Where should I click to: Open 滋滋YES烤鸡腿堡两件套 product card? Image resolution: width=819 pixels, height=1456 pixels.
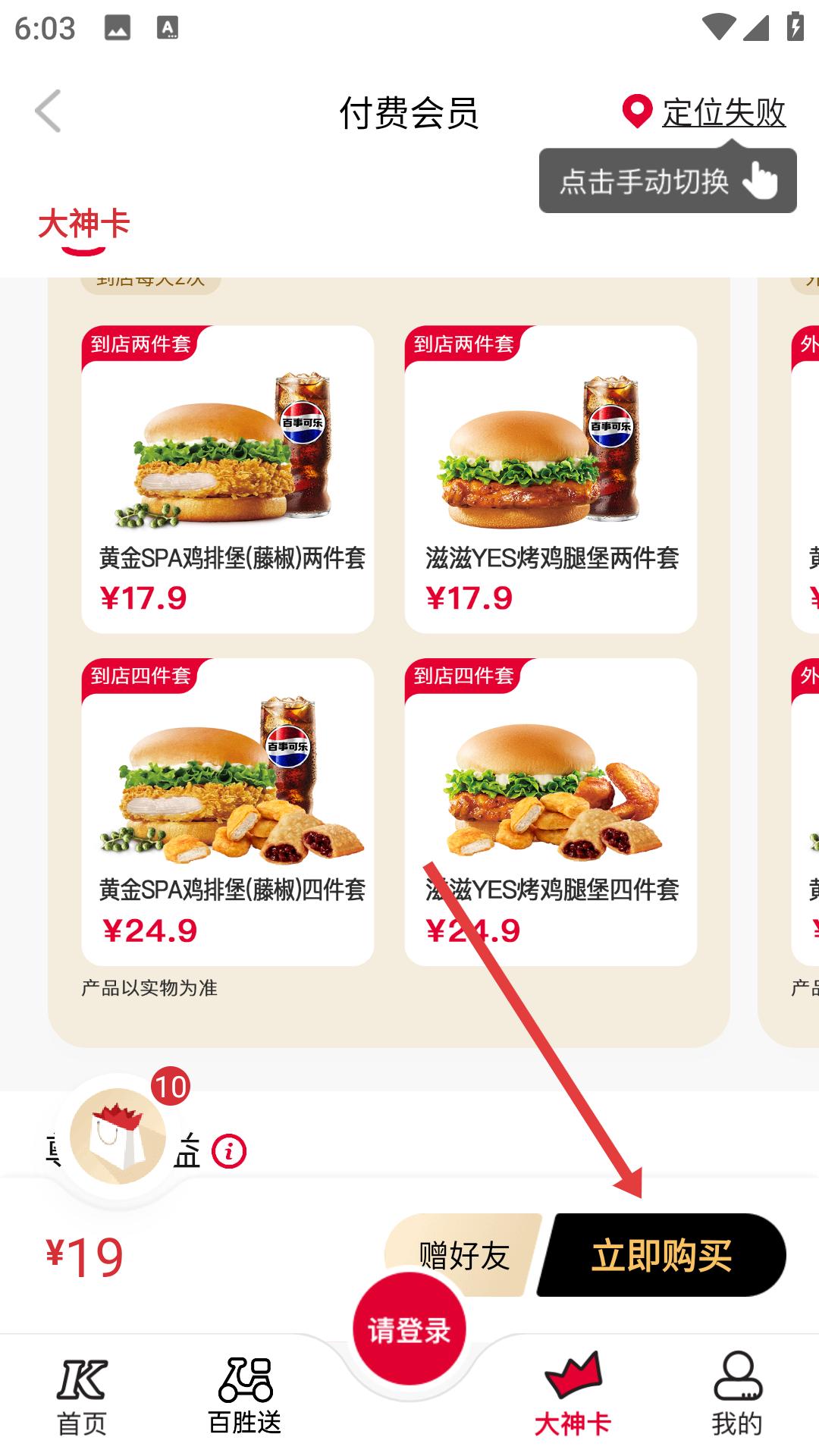[551, 479]
